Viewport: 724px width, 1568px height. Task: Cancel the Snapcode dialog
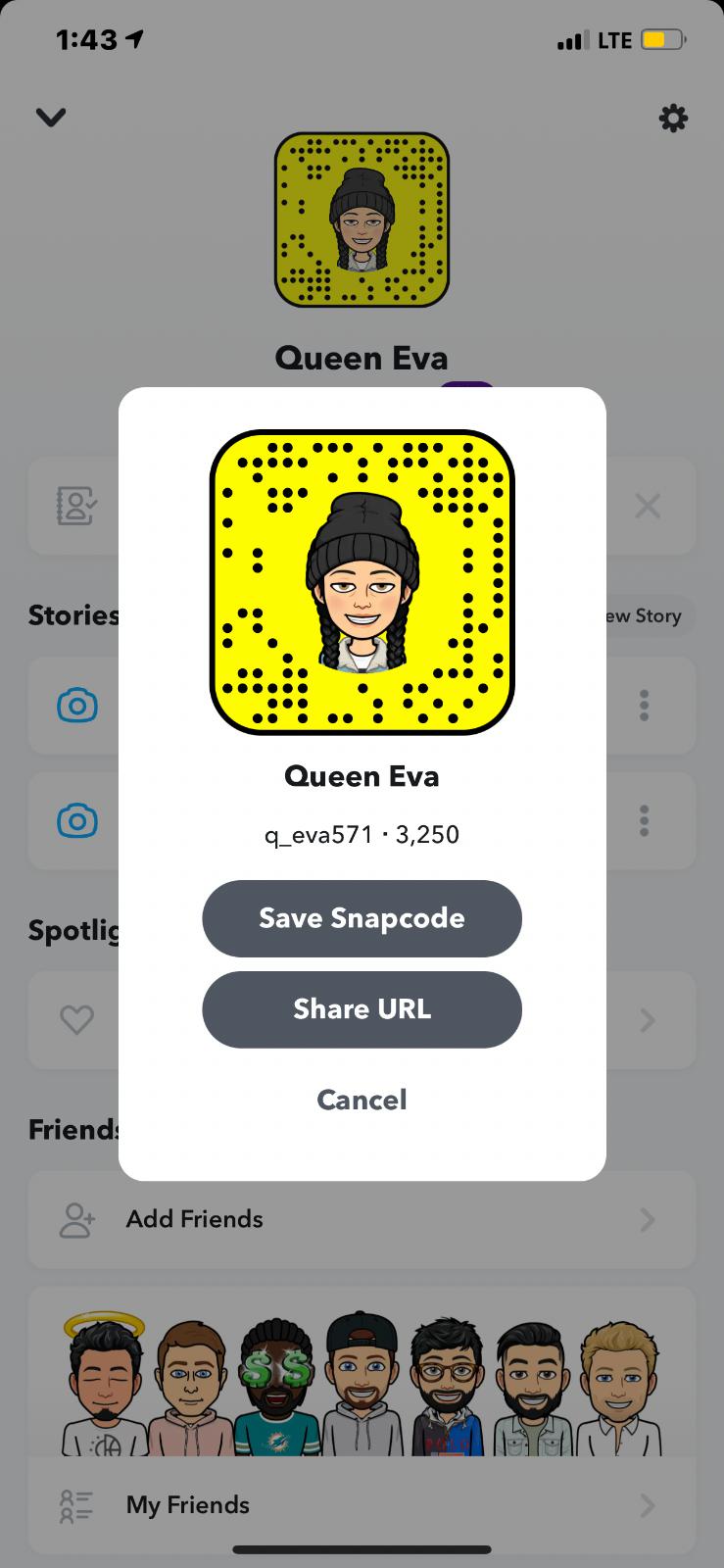coord(362,1100)
